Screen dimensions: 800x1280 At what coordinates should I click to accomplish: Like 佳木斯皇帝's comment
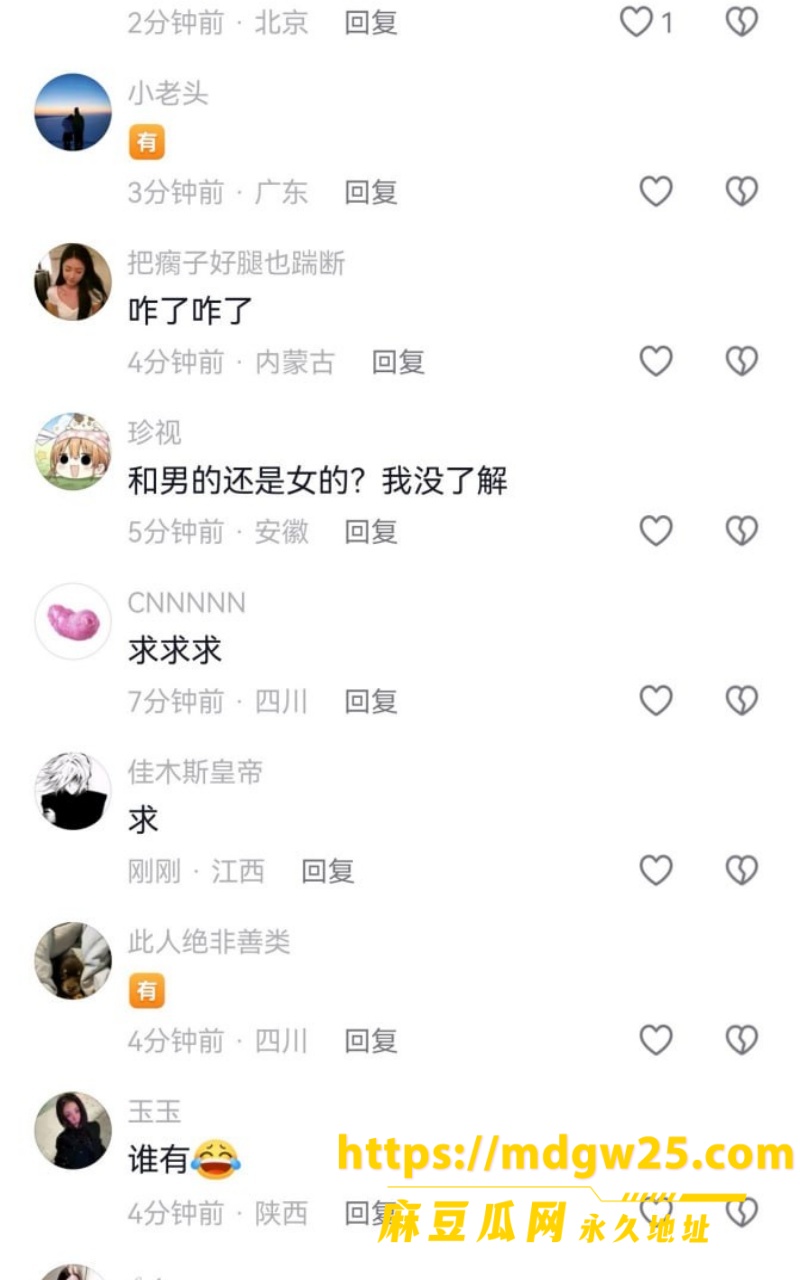pos(656,871)
